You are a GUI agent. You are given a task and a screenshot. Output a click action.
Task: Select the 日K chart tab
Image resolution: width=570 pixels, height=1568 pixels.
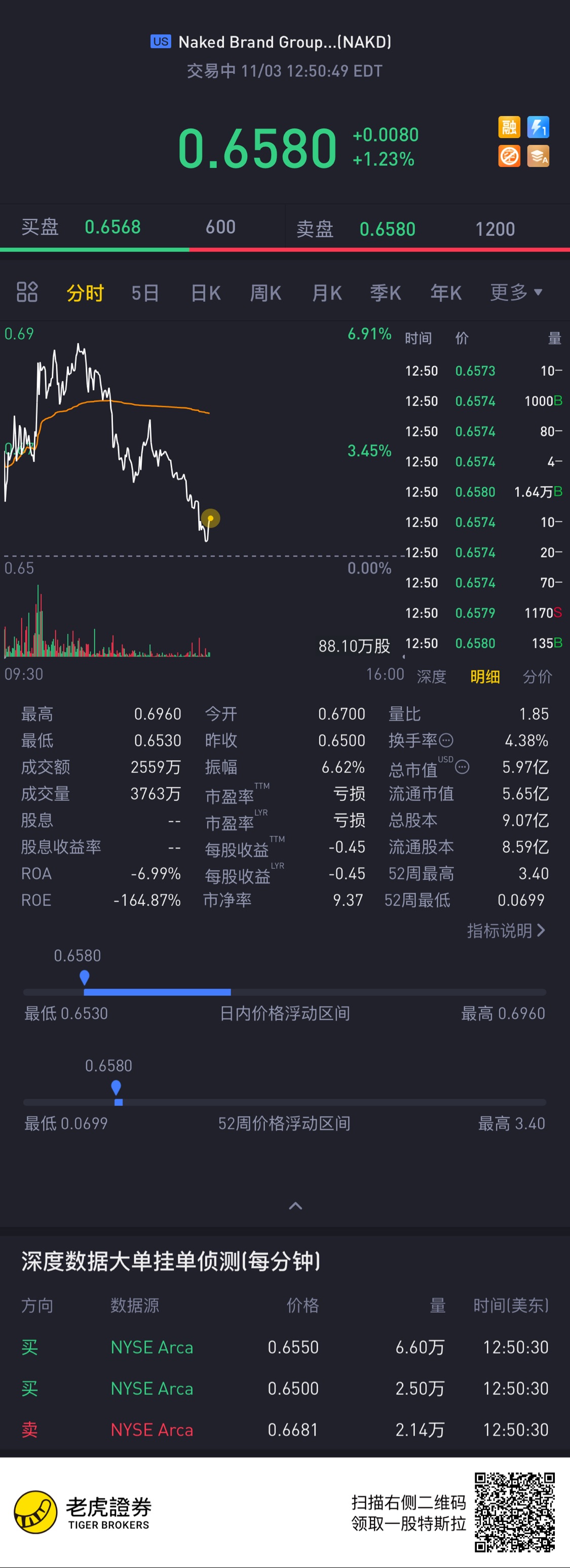point(205,293)
